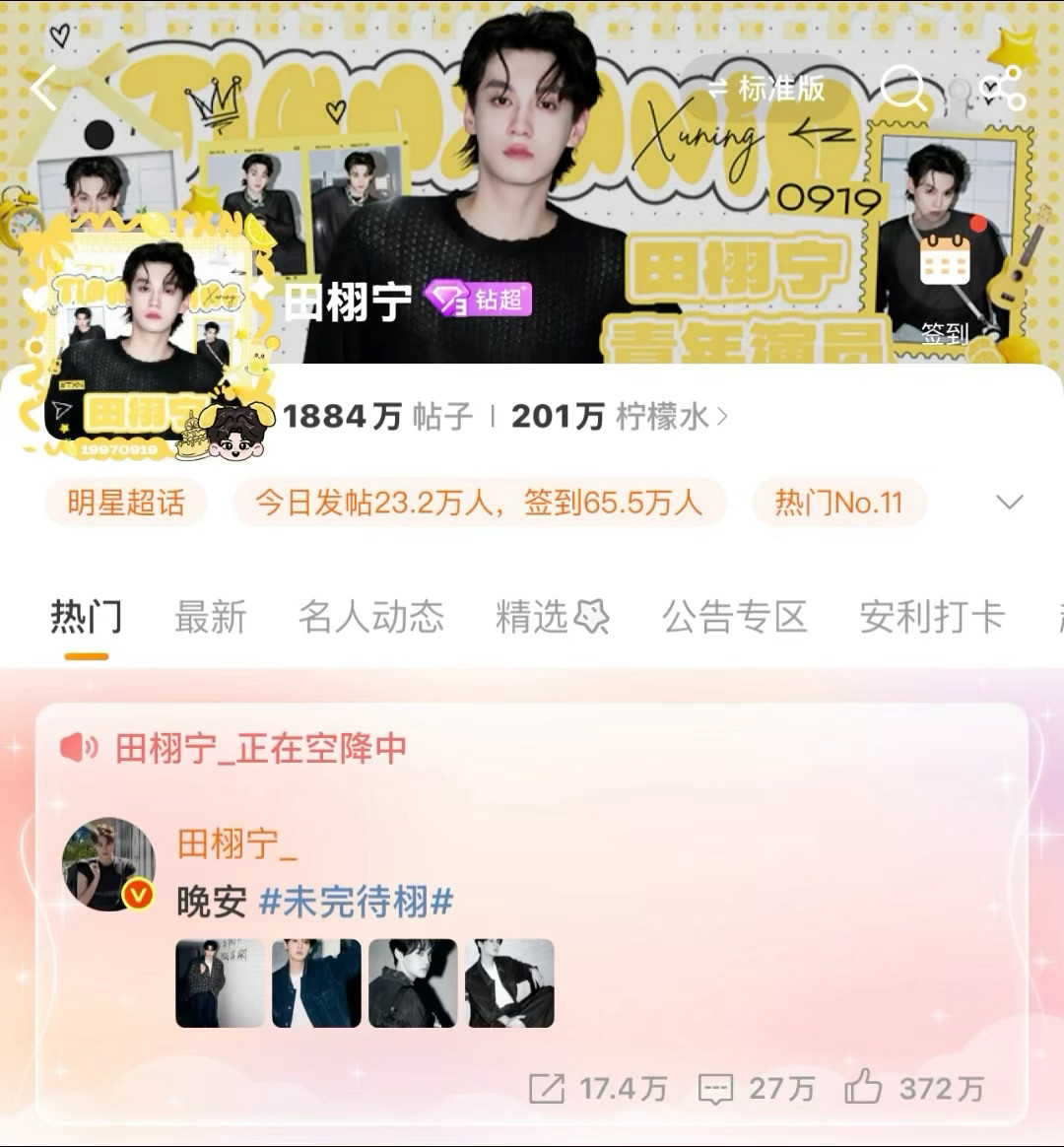Image resolution: width=1064 pixels, height=1147 pixels.
Task: Expand the info chips dropdown arrow
Action: pos(1010,503)
